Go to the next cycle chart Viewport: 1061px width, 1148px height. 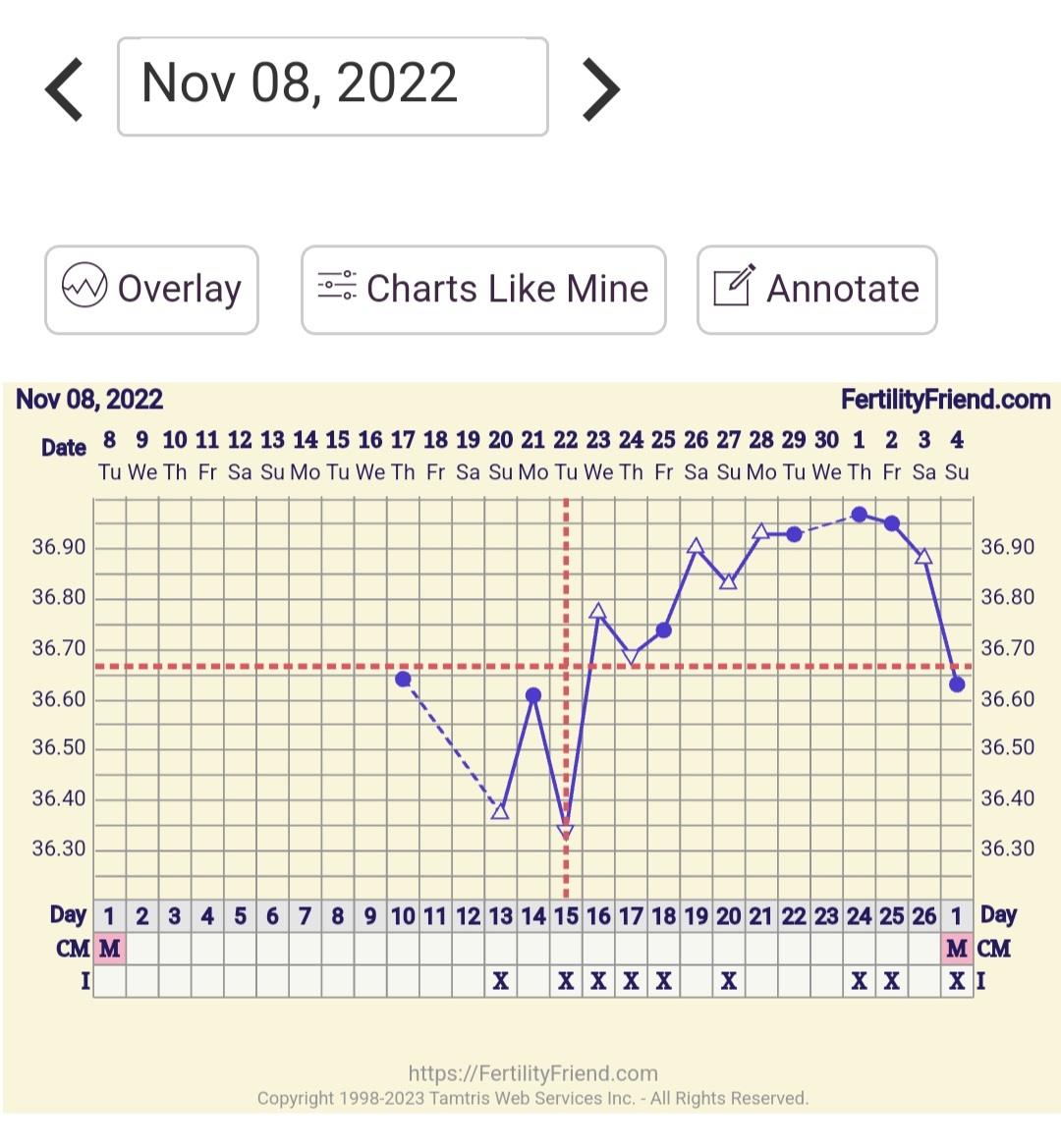[601, 88]
